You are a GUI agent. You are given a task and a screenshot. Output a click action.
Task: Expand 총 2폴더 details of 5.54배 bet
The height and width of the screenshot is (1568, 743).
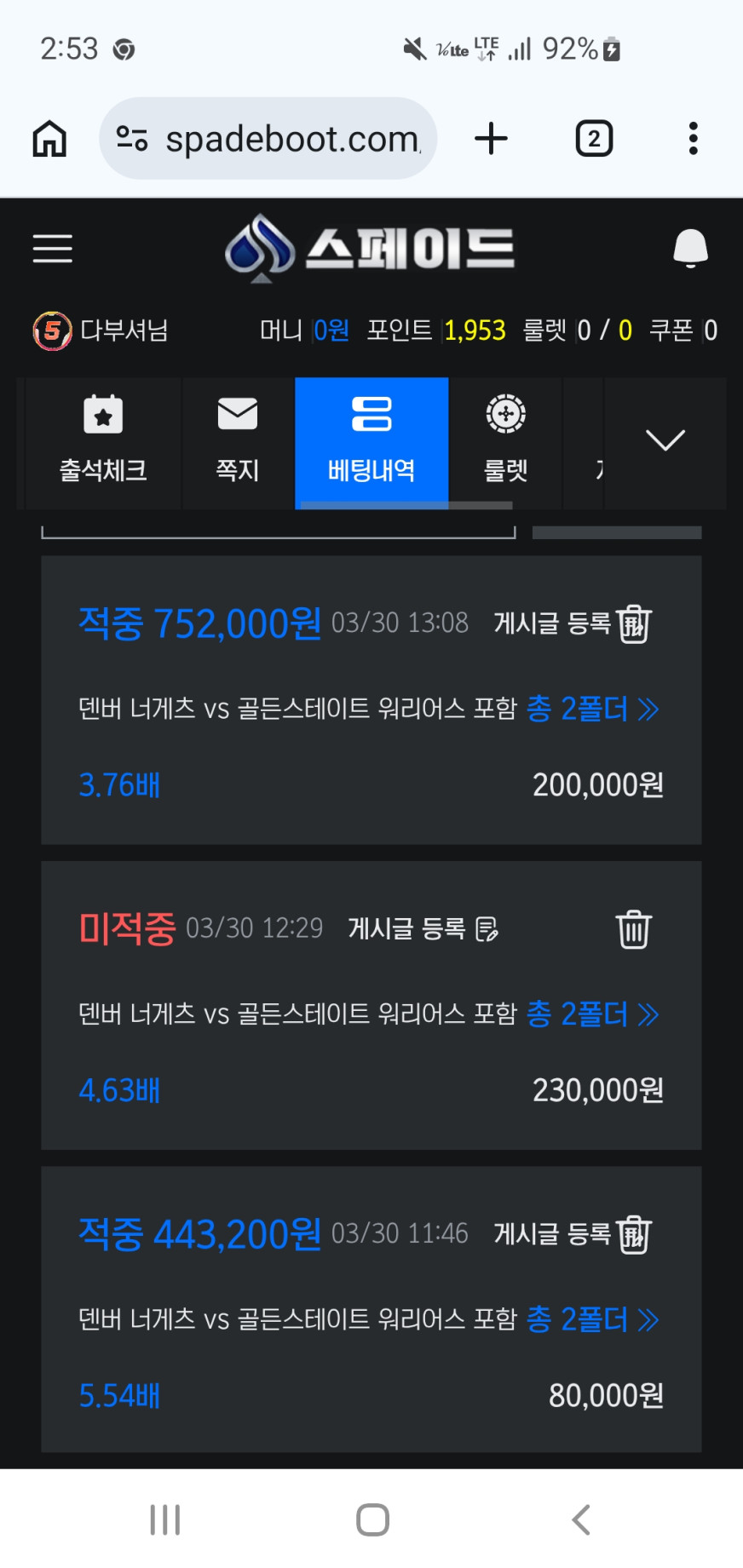[x=593, y=1319]
